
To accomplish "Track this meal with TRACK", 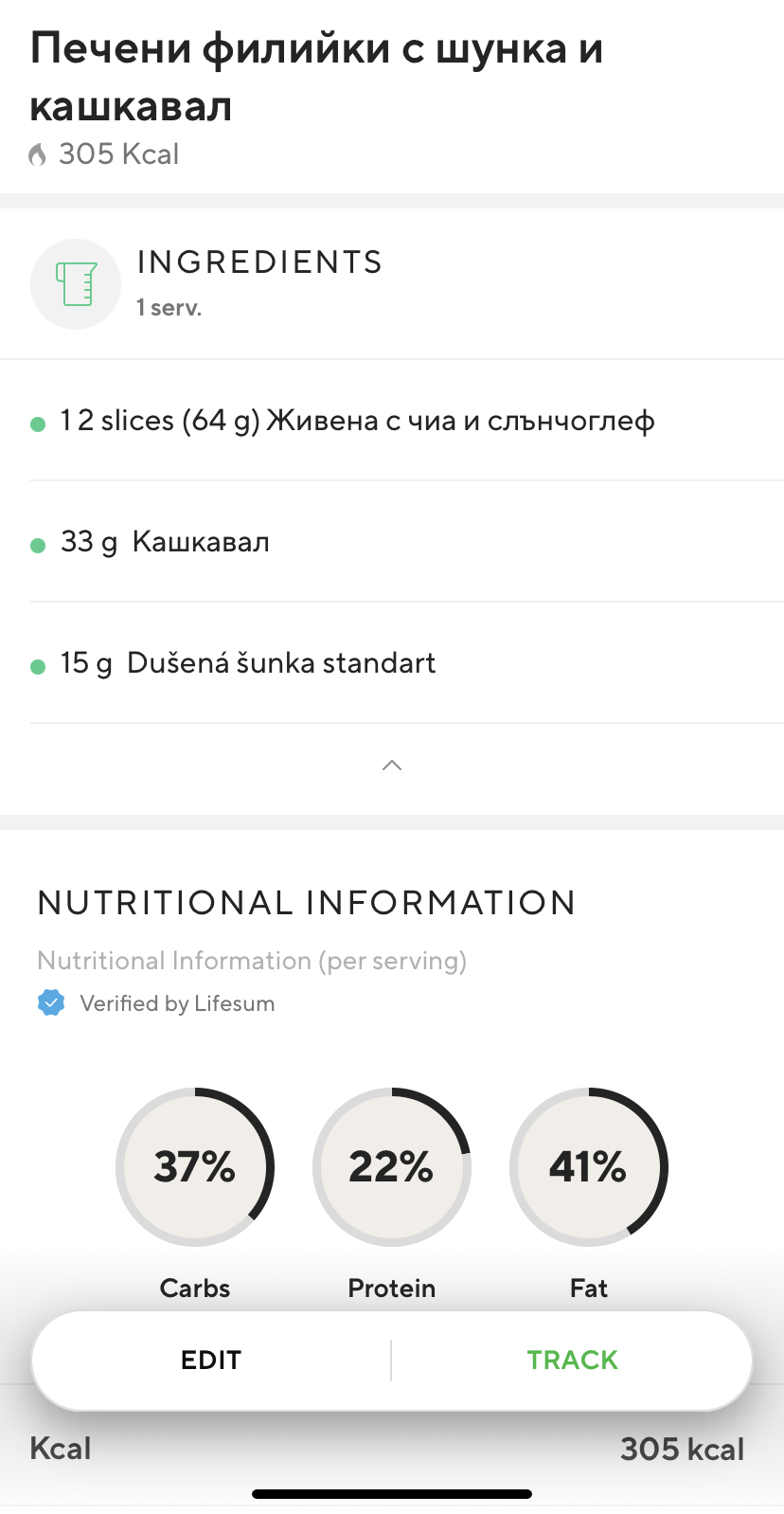I will tap(572, 1361).
